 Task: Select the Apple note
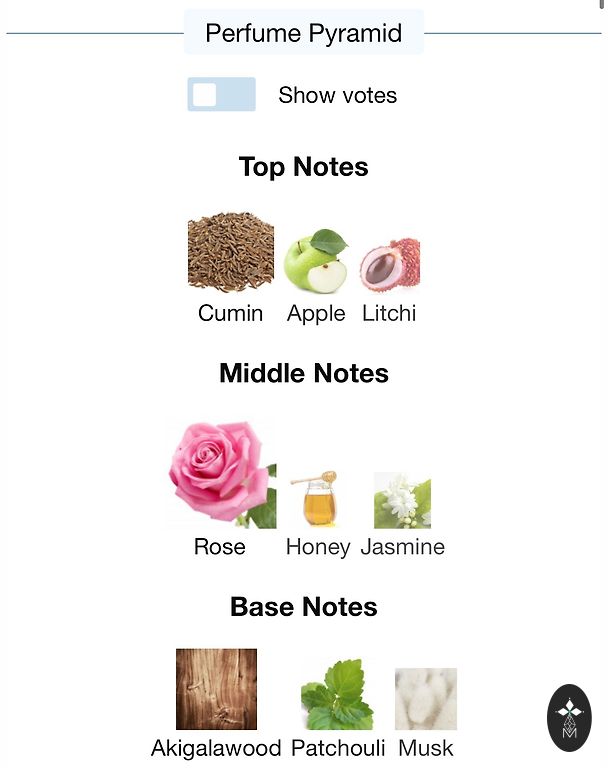tap(315, 260)
